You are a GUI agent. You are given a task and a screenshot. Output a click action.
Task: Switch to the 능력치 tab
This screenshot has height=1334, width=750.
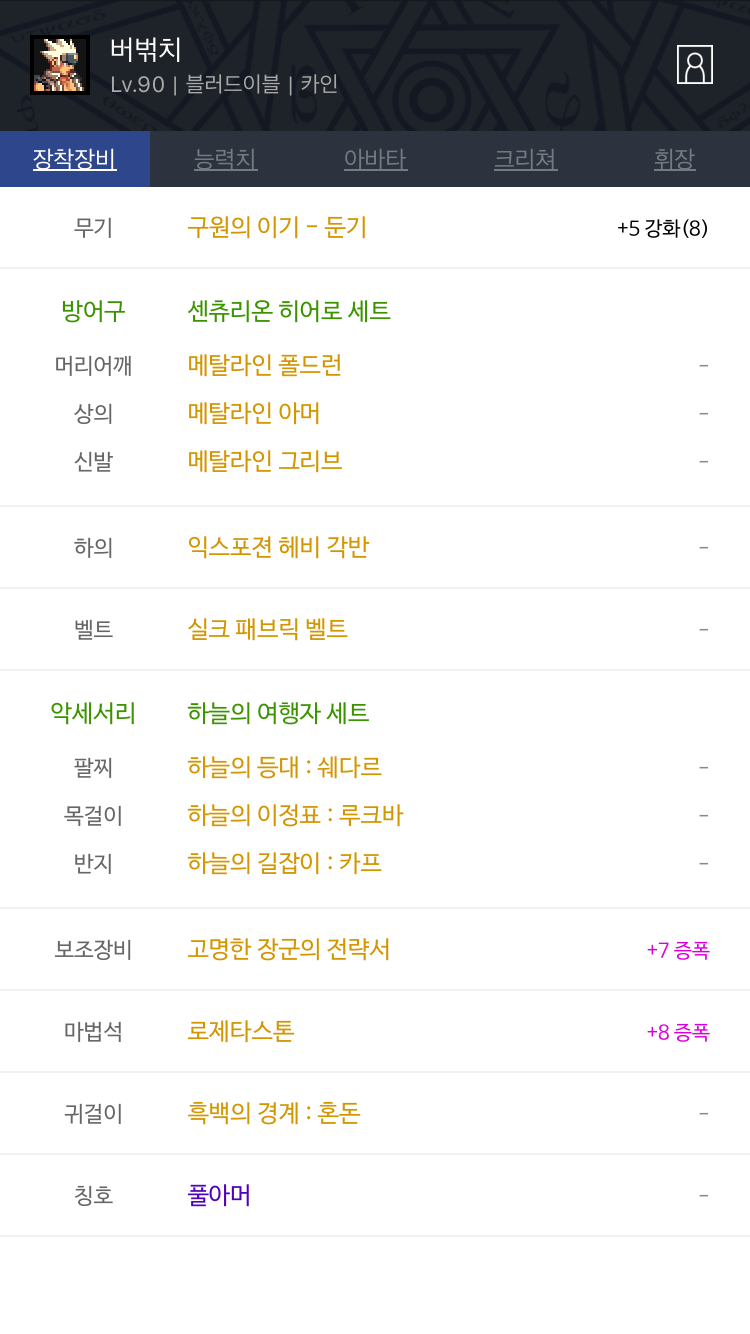pos(225,159)
